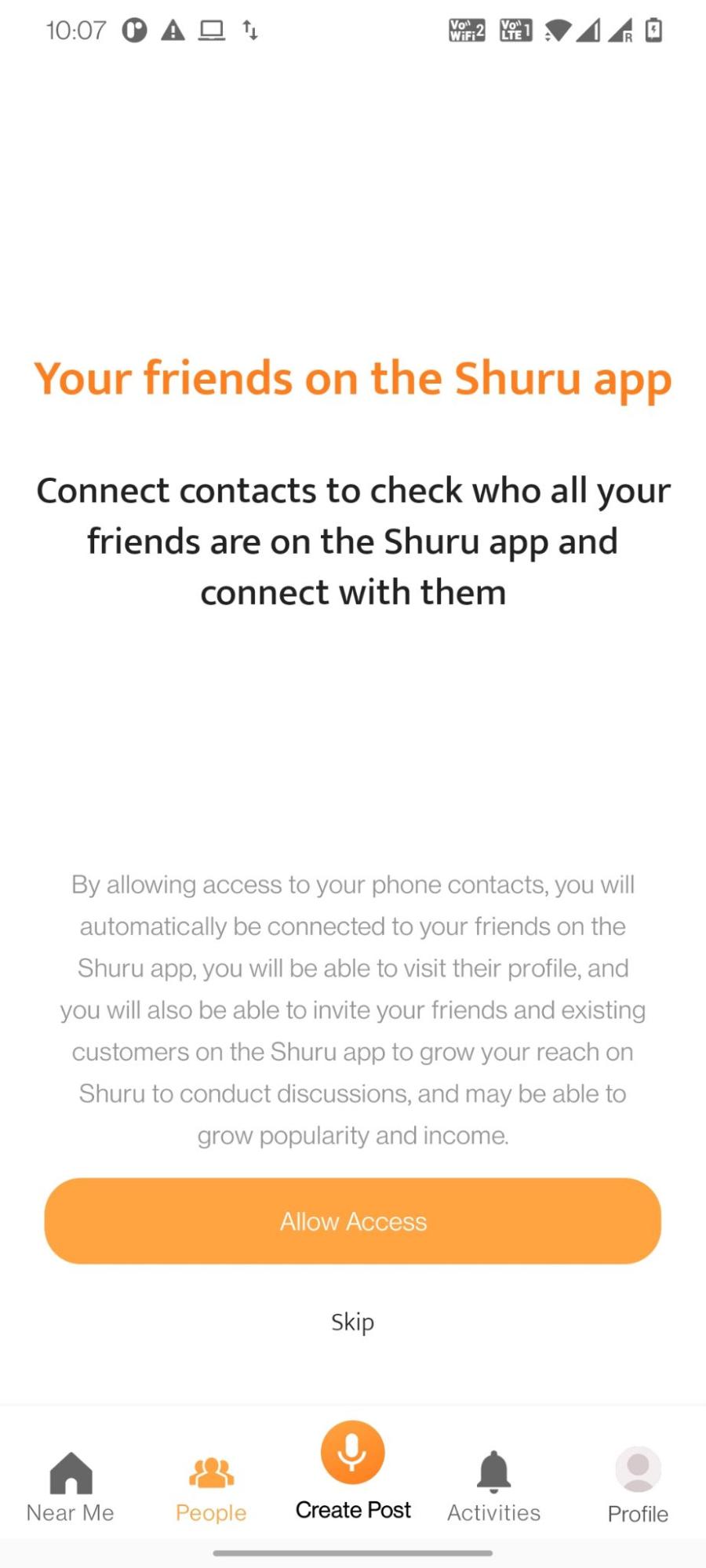
Task: Switch to the Near Me tab
Action: point(71,1485)
